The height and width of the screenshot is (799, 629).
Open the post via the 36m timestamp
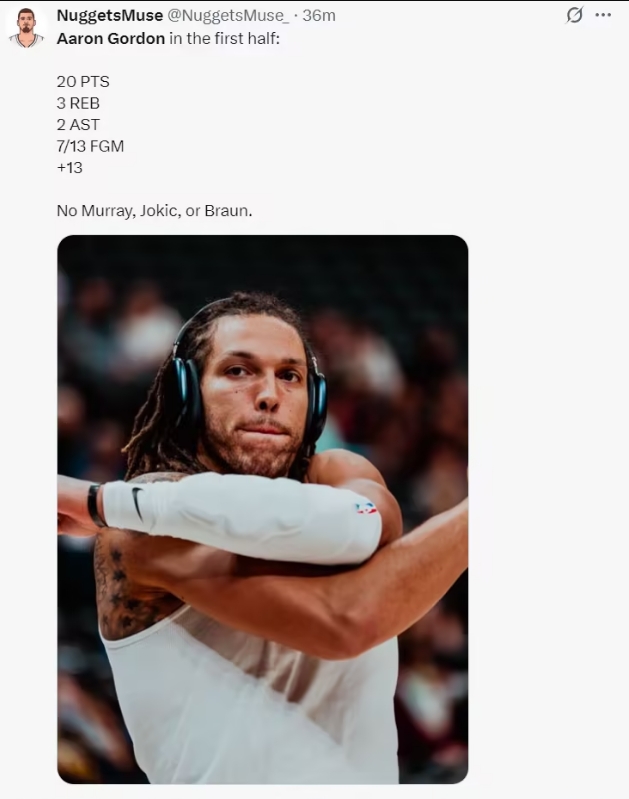coord(319,15)
